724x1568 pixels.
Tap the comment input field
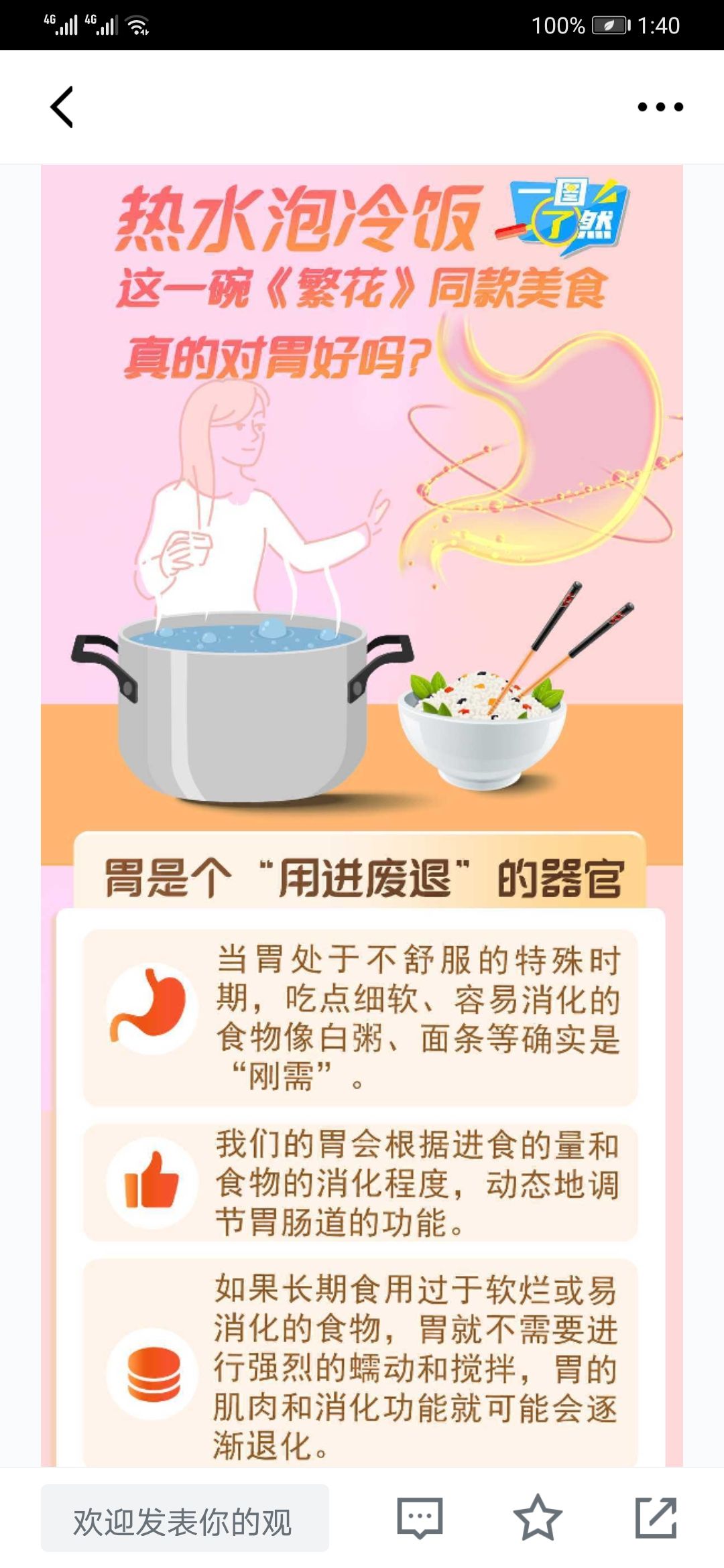184,1518
